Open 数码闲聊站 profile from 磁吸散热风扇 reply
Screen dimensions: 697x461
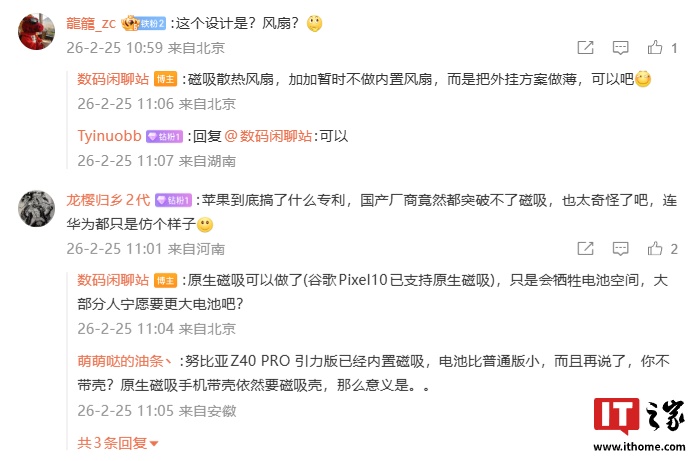tap(113, 79)
